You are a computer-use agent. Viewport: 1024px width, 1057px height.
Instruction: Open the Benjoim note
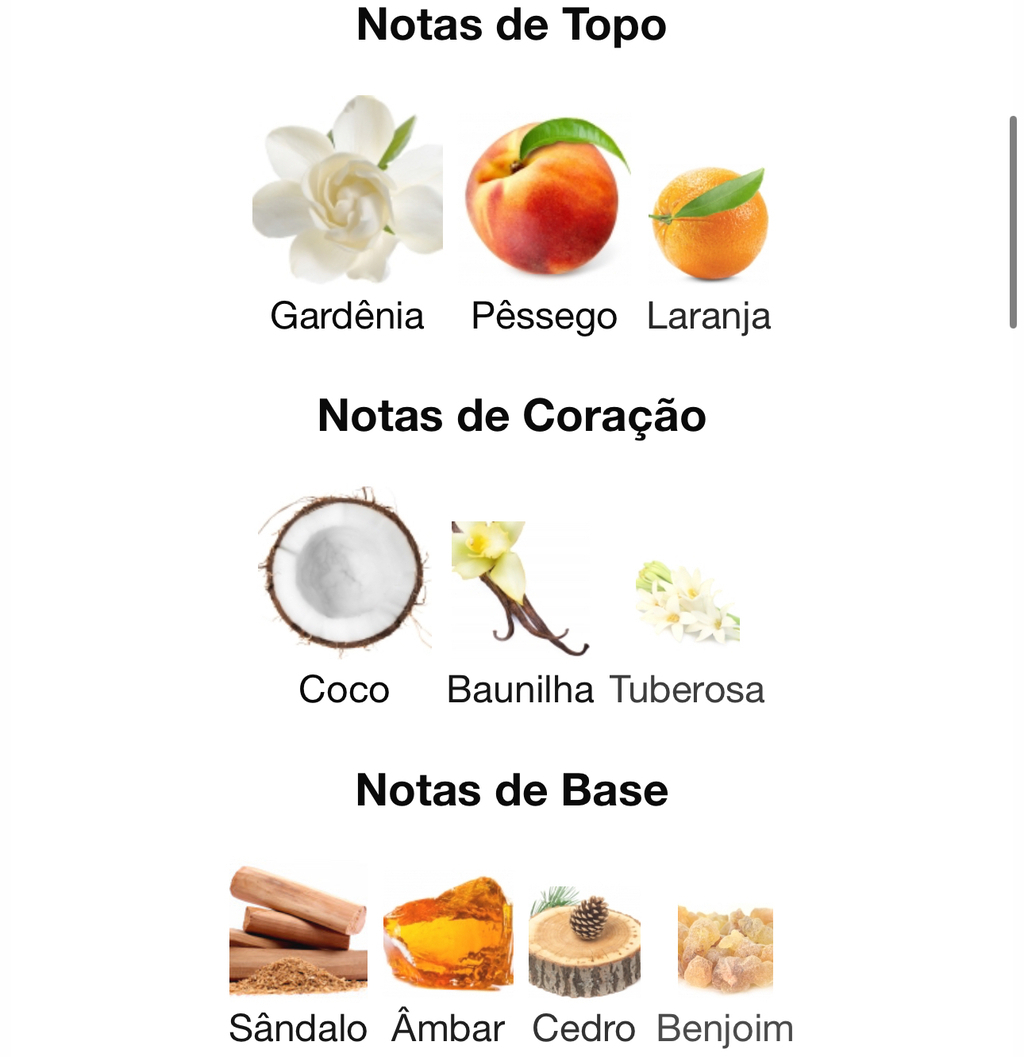(725, 946)
